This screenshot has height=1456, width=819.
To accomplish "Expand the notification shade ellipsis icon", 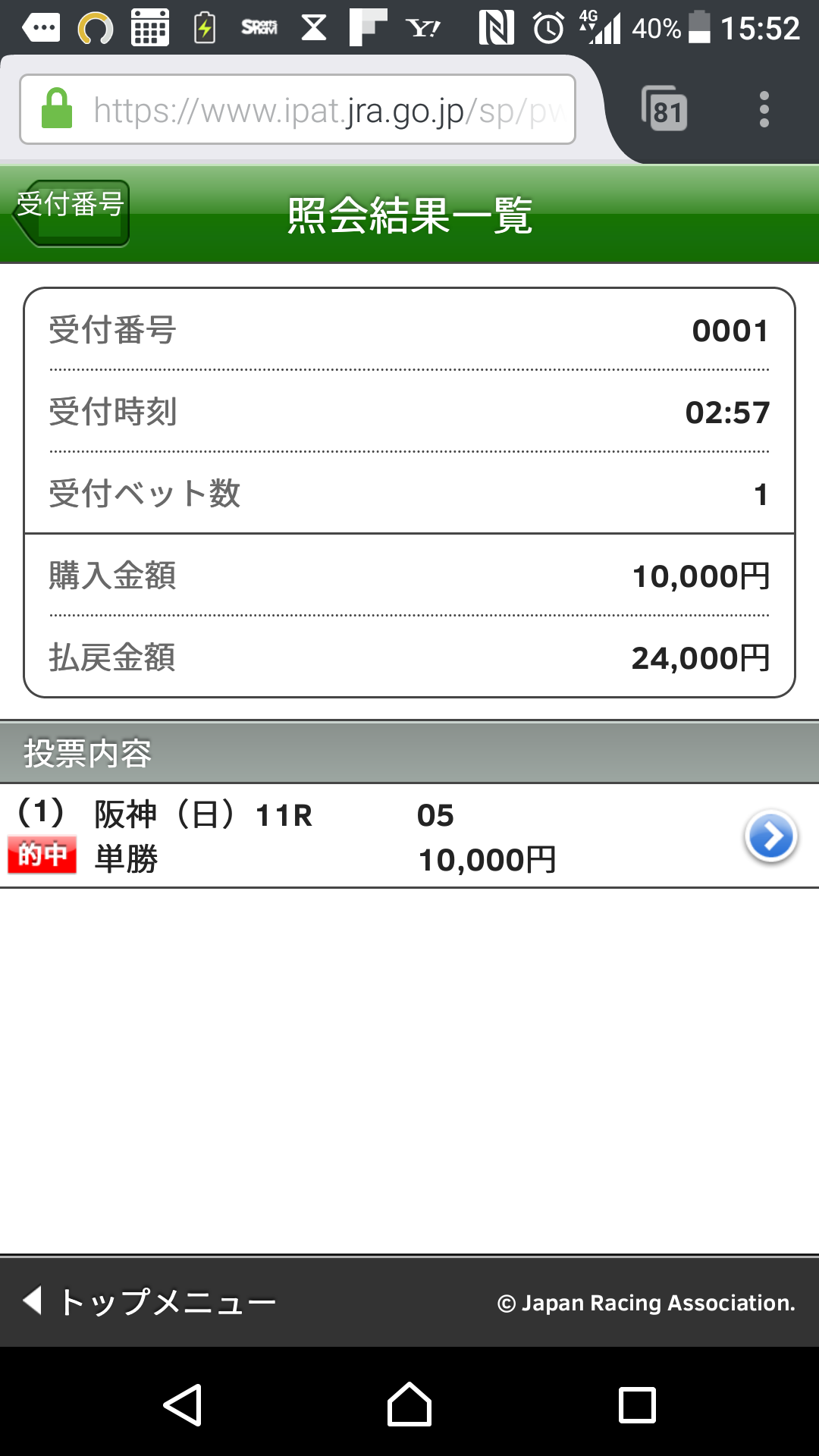I will [x=42, y=27].
